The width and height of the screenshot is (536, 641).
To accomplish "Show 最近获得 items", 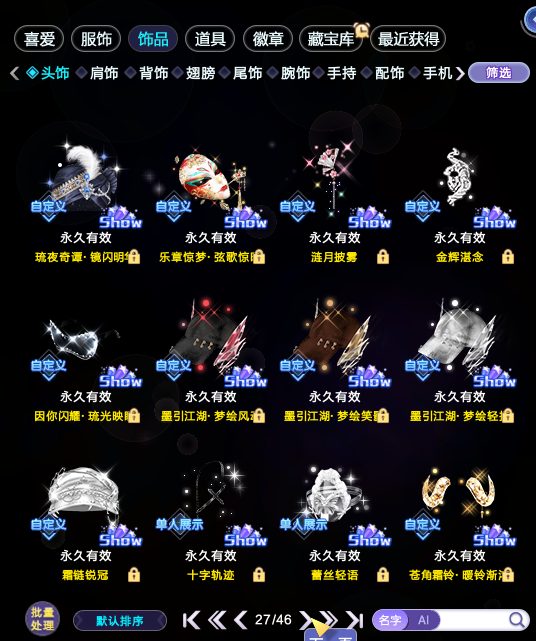I will [408, 39].
